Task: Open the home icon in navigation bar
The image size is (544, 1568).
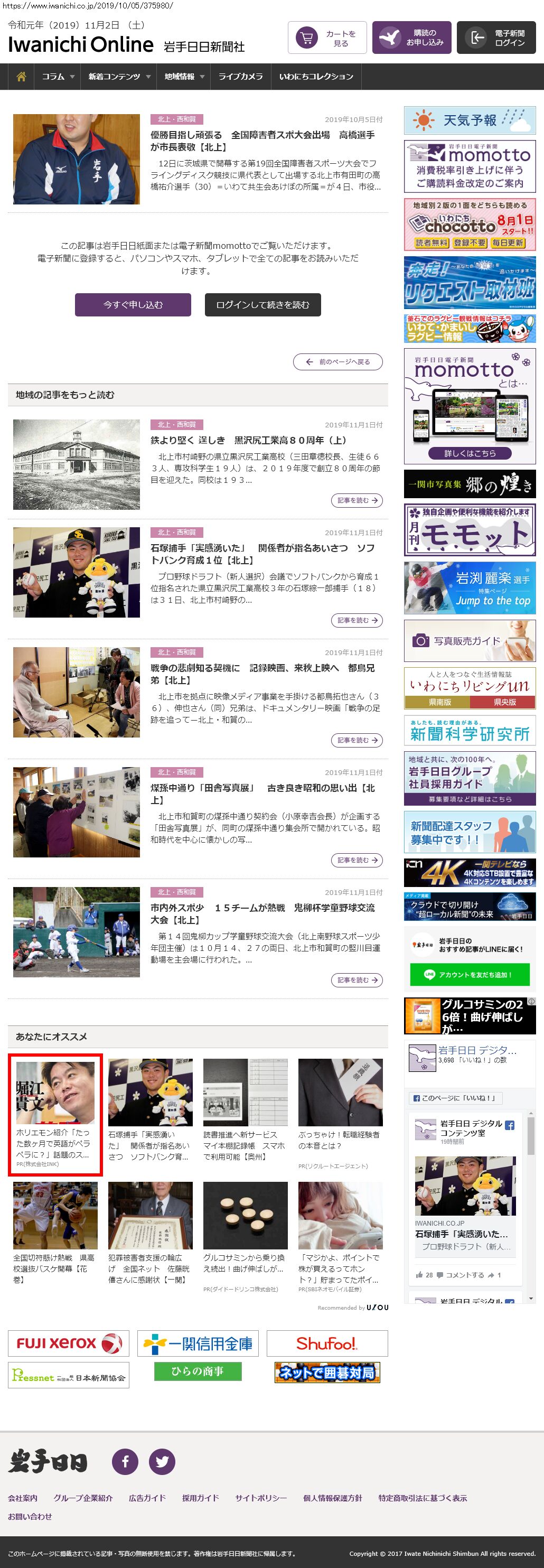Action: click(x=21, y=77)
